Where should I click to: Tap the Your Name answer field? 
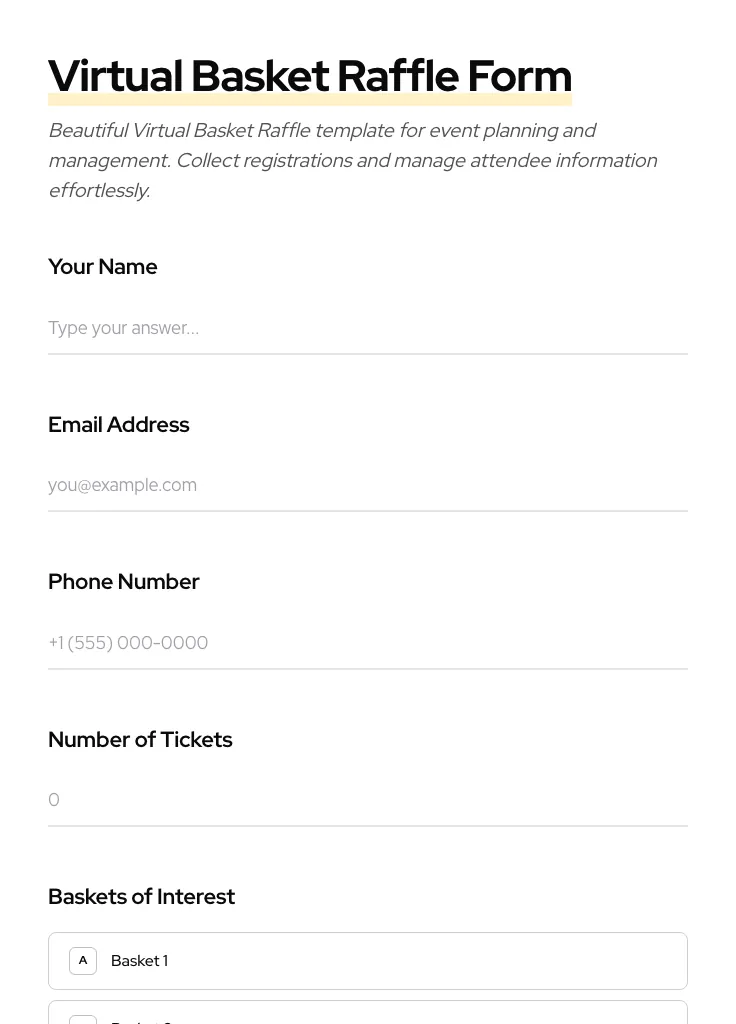click(367, 328)
